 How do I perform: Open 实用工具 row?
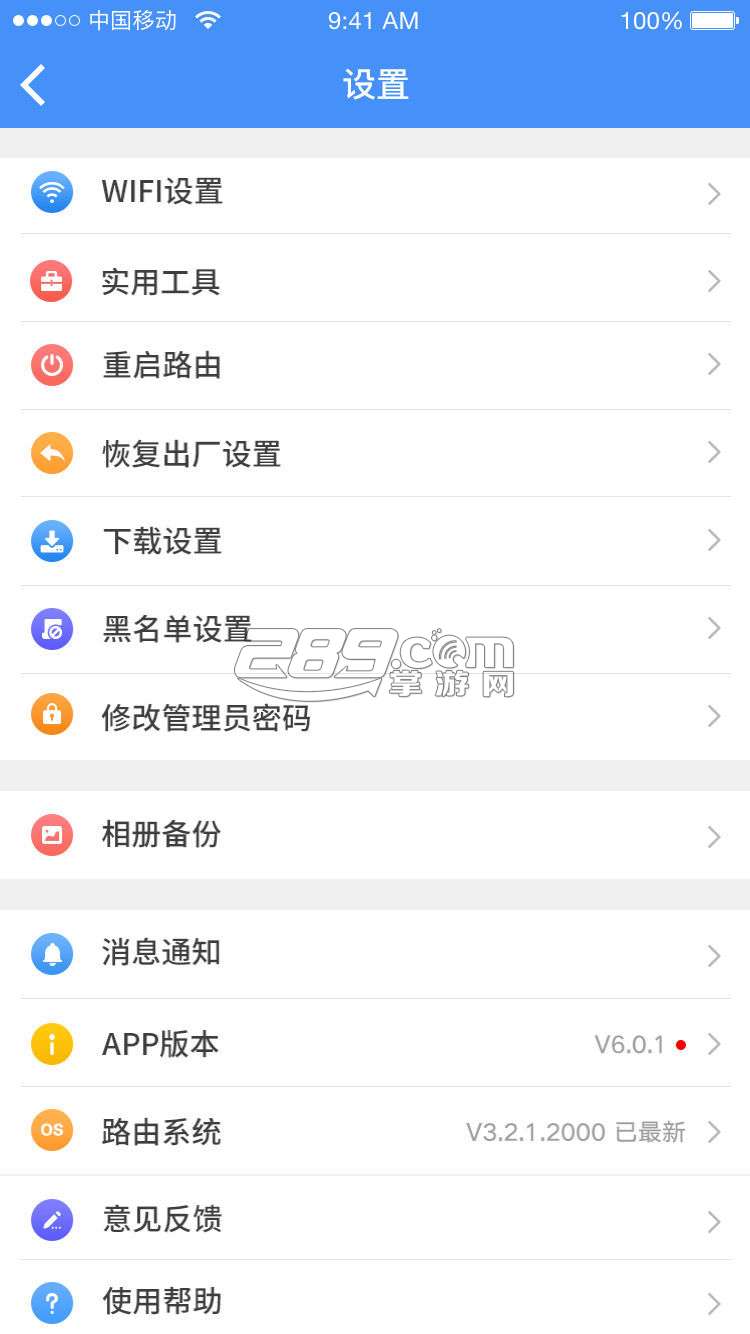tap(375, 279)
